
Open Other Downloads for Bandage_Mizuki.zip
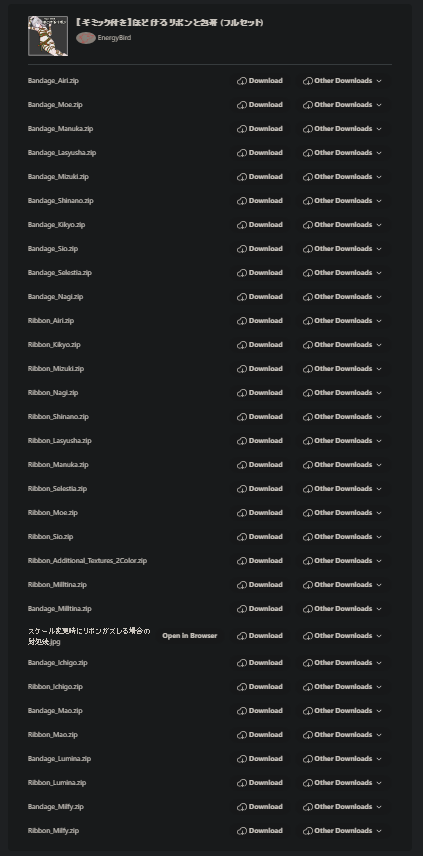coord(342,177)
